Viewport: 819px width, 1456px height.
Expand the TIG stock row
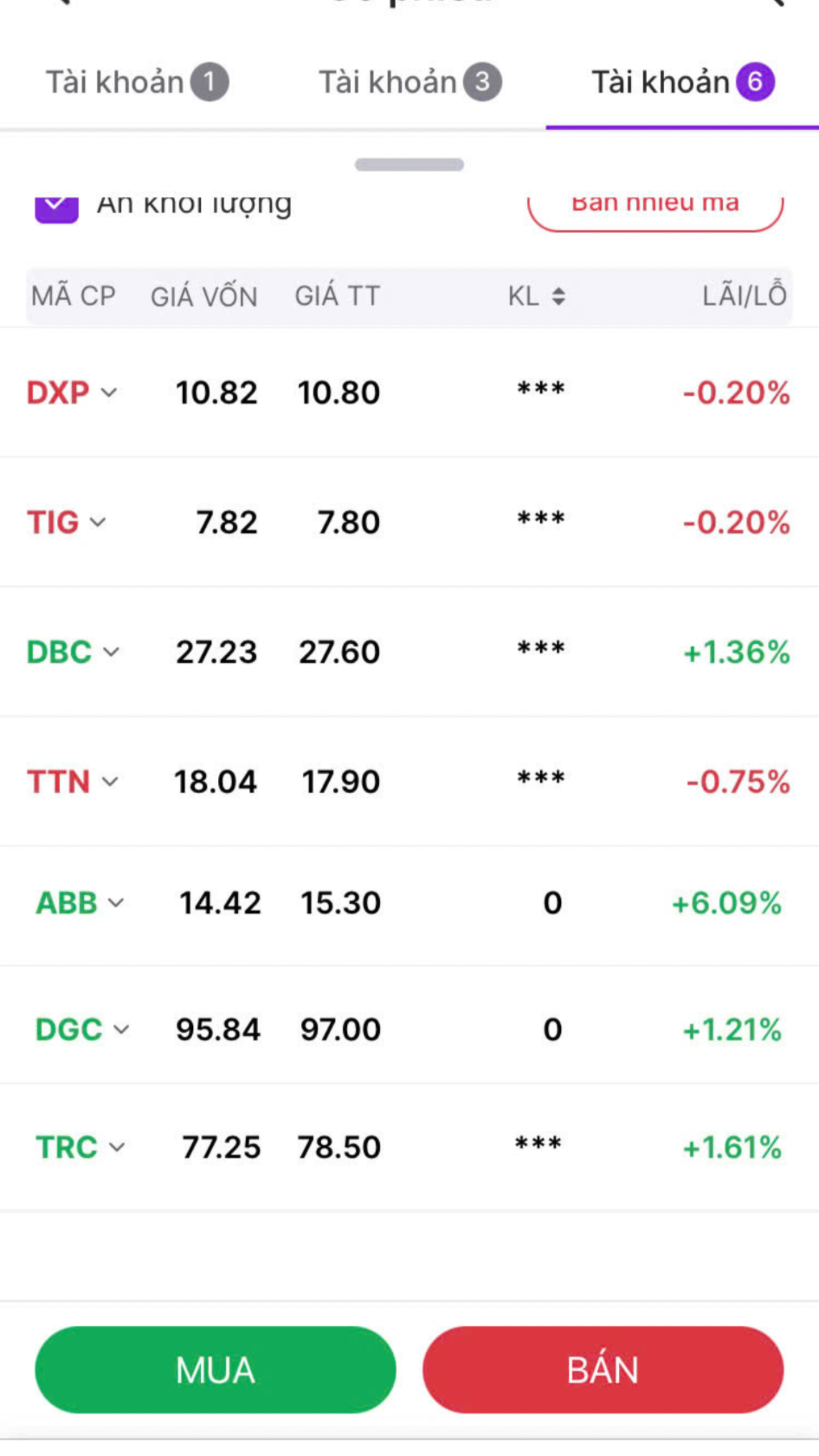pos(98,522)
